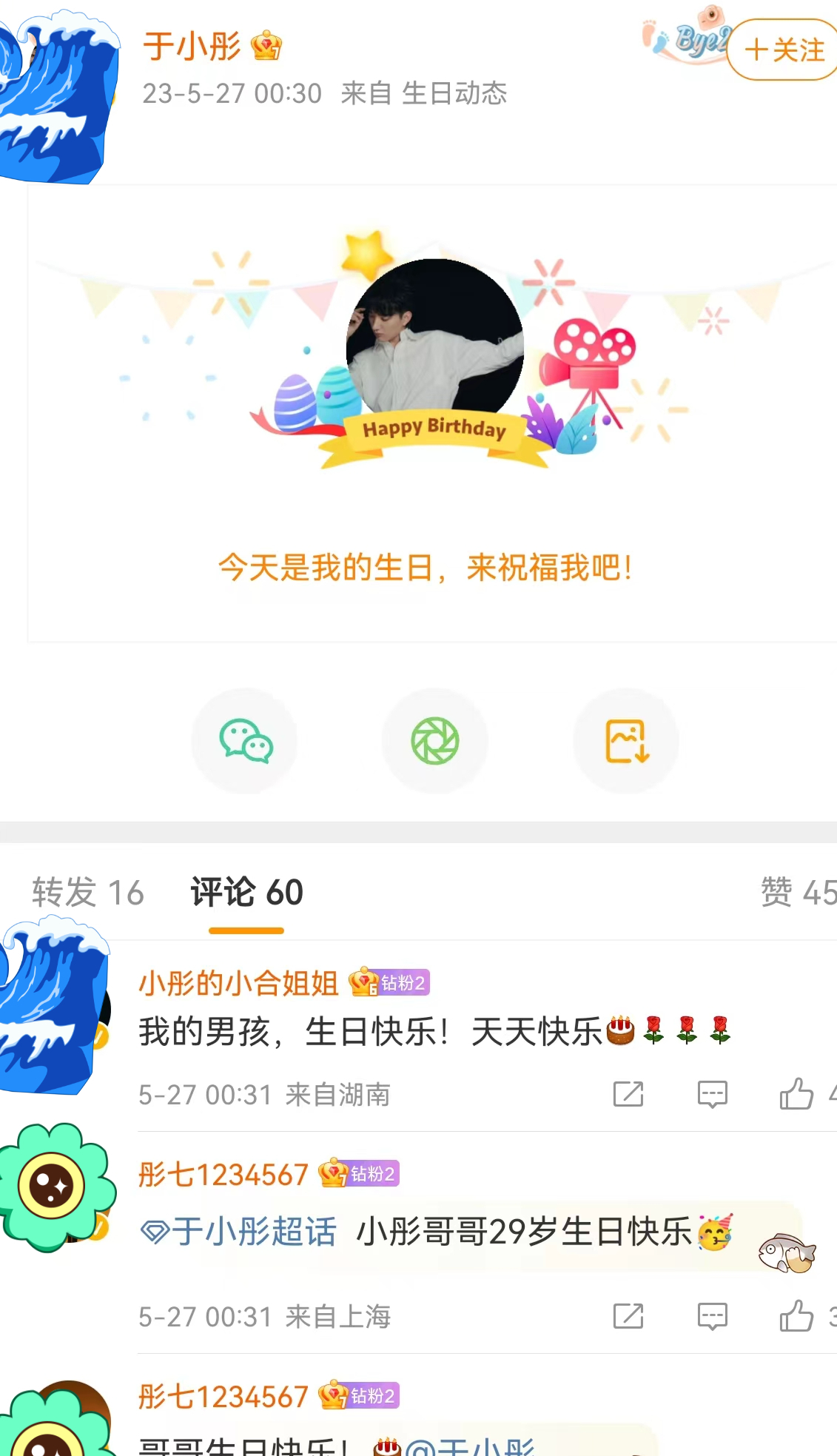Share the post to WeChat
Image resolution: width=837 pixels, height=1456 pixels.
[x=245, y=741]
